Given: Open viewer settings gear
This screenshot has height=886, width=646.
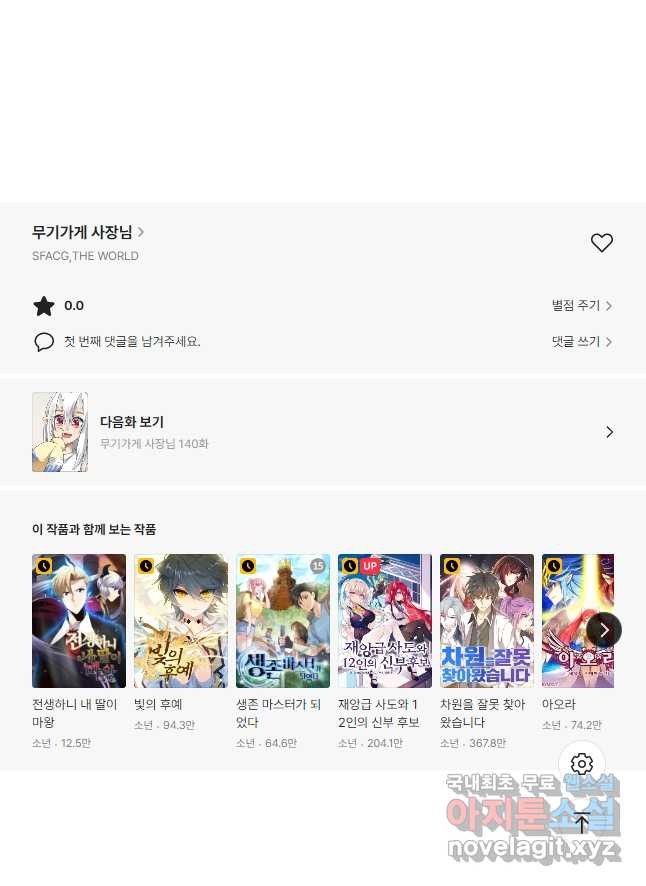Looking at the screenshot, I should (x=582, y=765).
